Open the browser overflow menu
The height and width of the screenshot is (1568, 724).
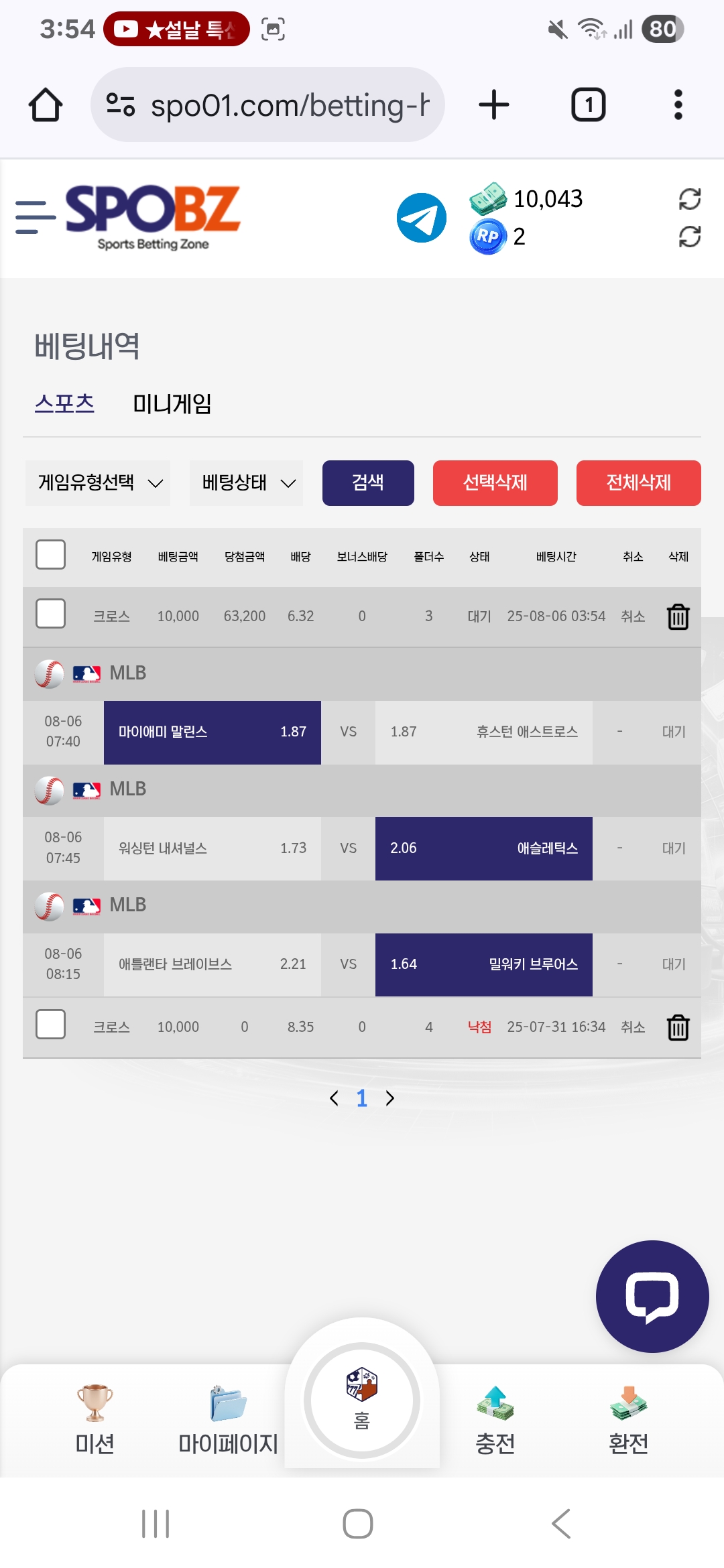[678, 105]
